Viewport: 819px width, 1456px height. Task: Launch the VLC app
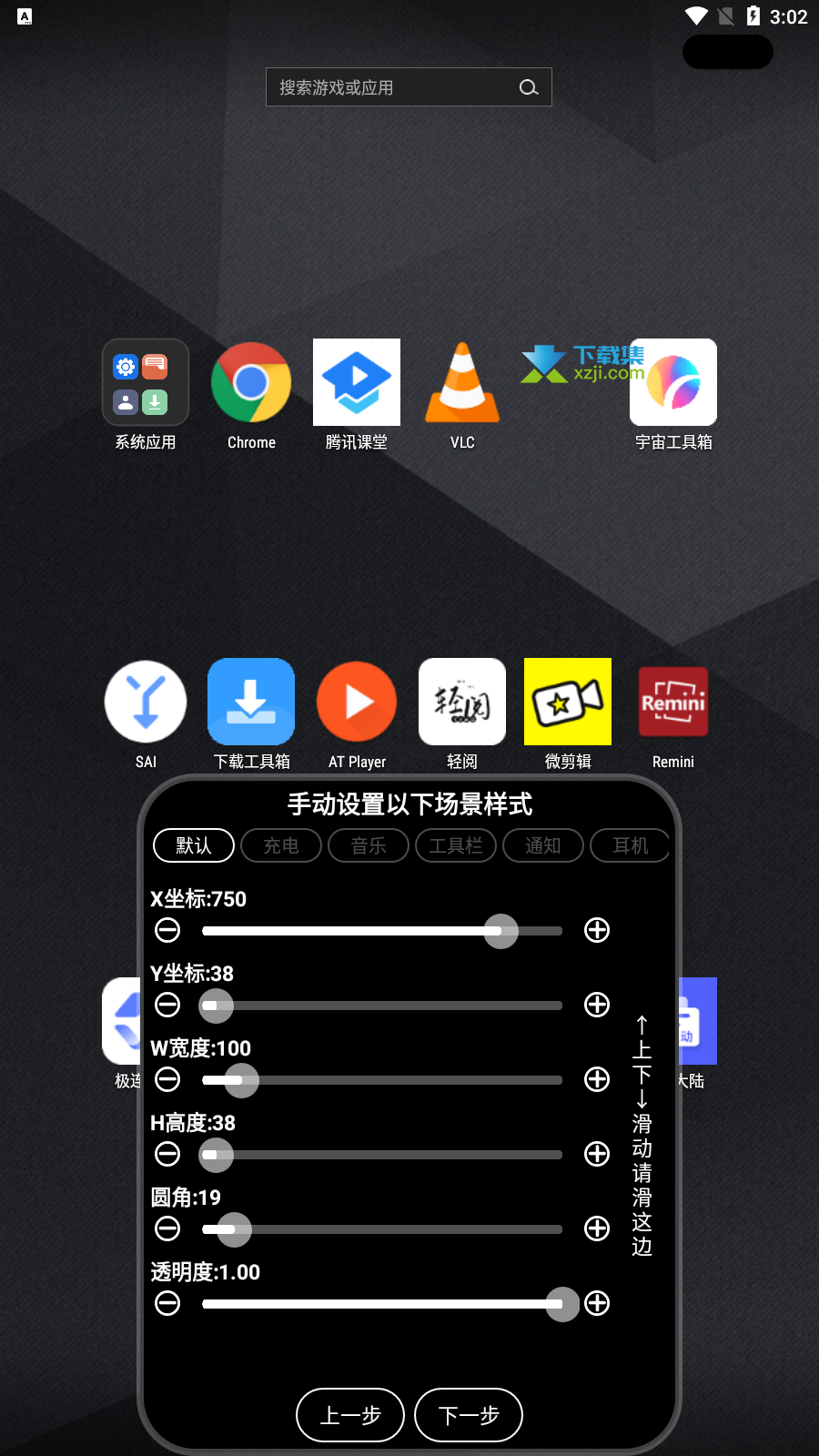pos(462,383)
